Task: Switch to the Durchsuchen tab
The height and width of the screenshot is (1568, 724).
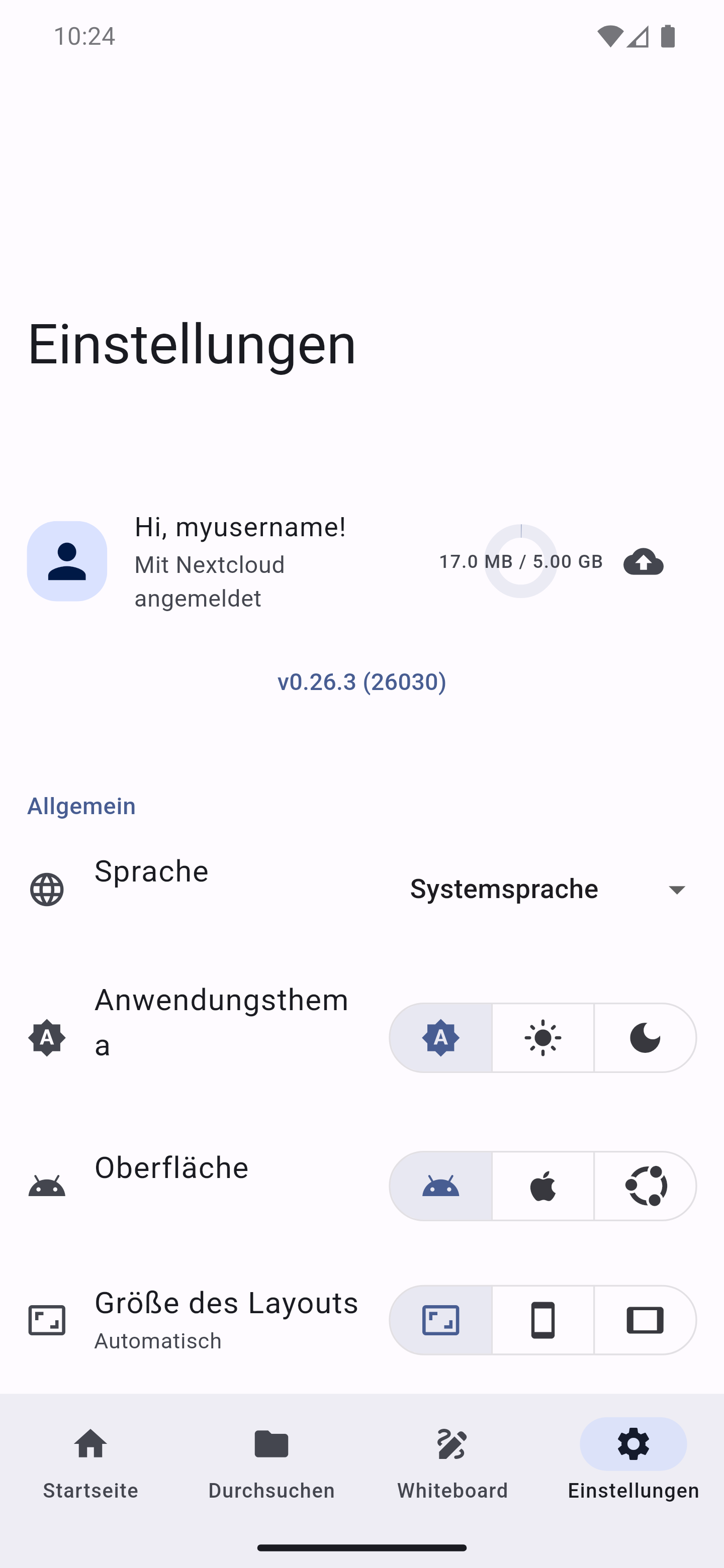Action: pyautogui.click(x=271, y=1463)
